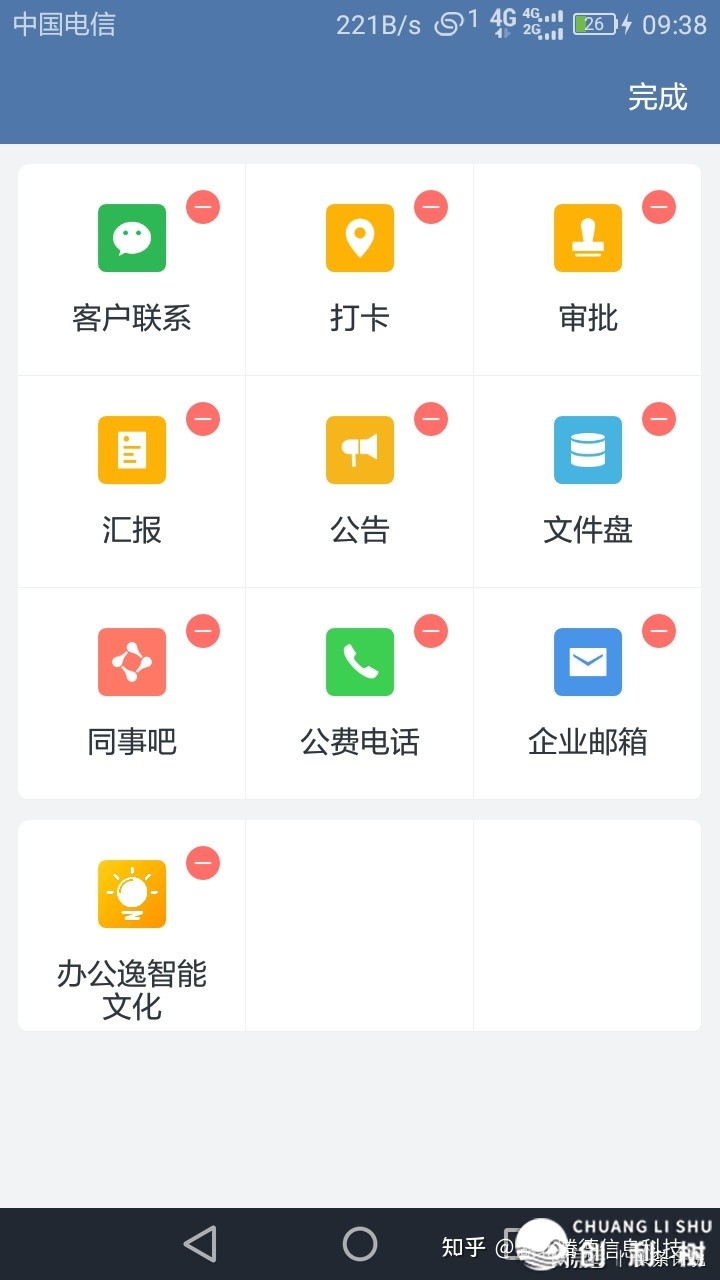Remove 客户联系 from the grid
The width and height of the screenshot is (720, 1280).
[x=203, y=207]
